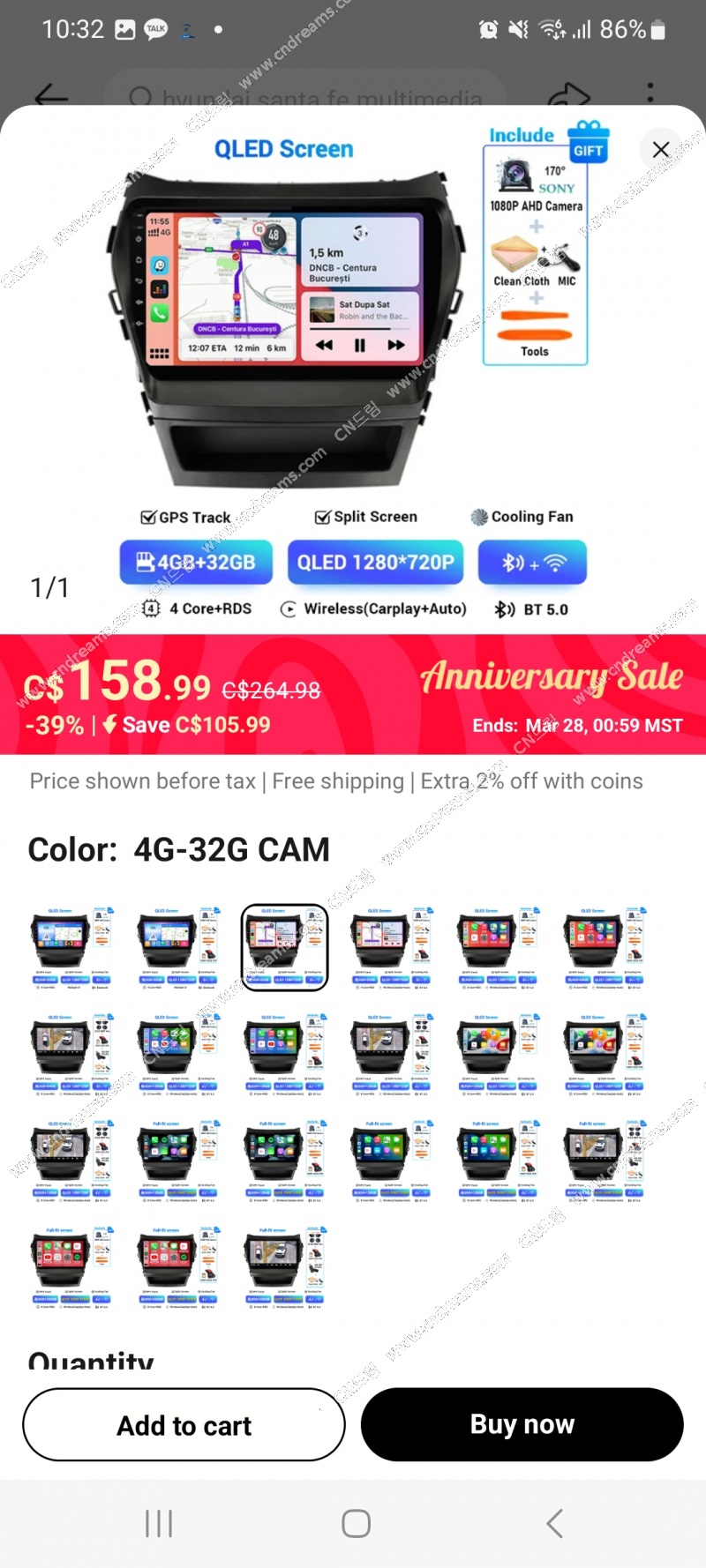Image resolution: width=706 pixels, height=1568 pixels.
Task: Go to the system home screen
Action: pyautogui.click(x=356, y=1523)
